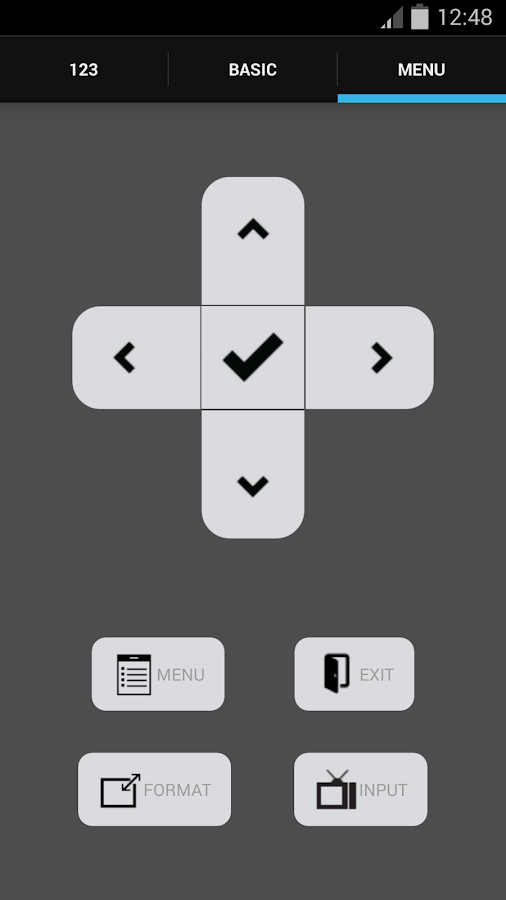Switch to the BASIC tab
The height and width of the screenshot is (900, 506).
(252, 69)
